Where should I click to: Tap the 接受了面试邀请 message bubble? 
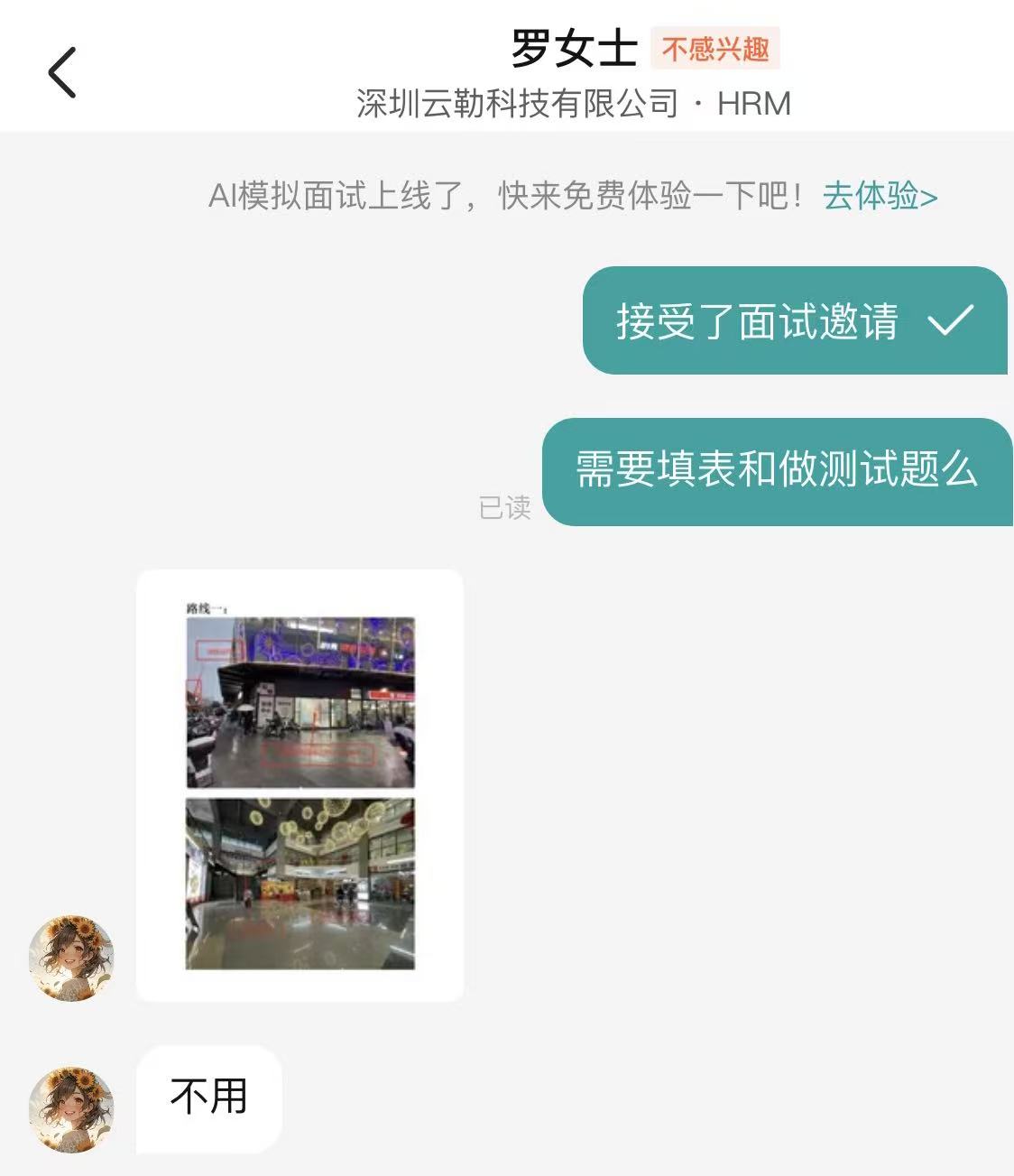(x=794, y=321)
